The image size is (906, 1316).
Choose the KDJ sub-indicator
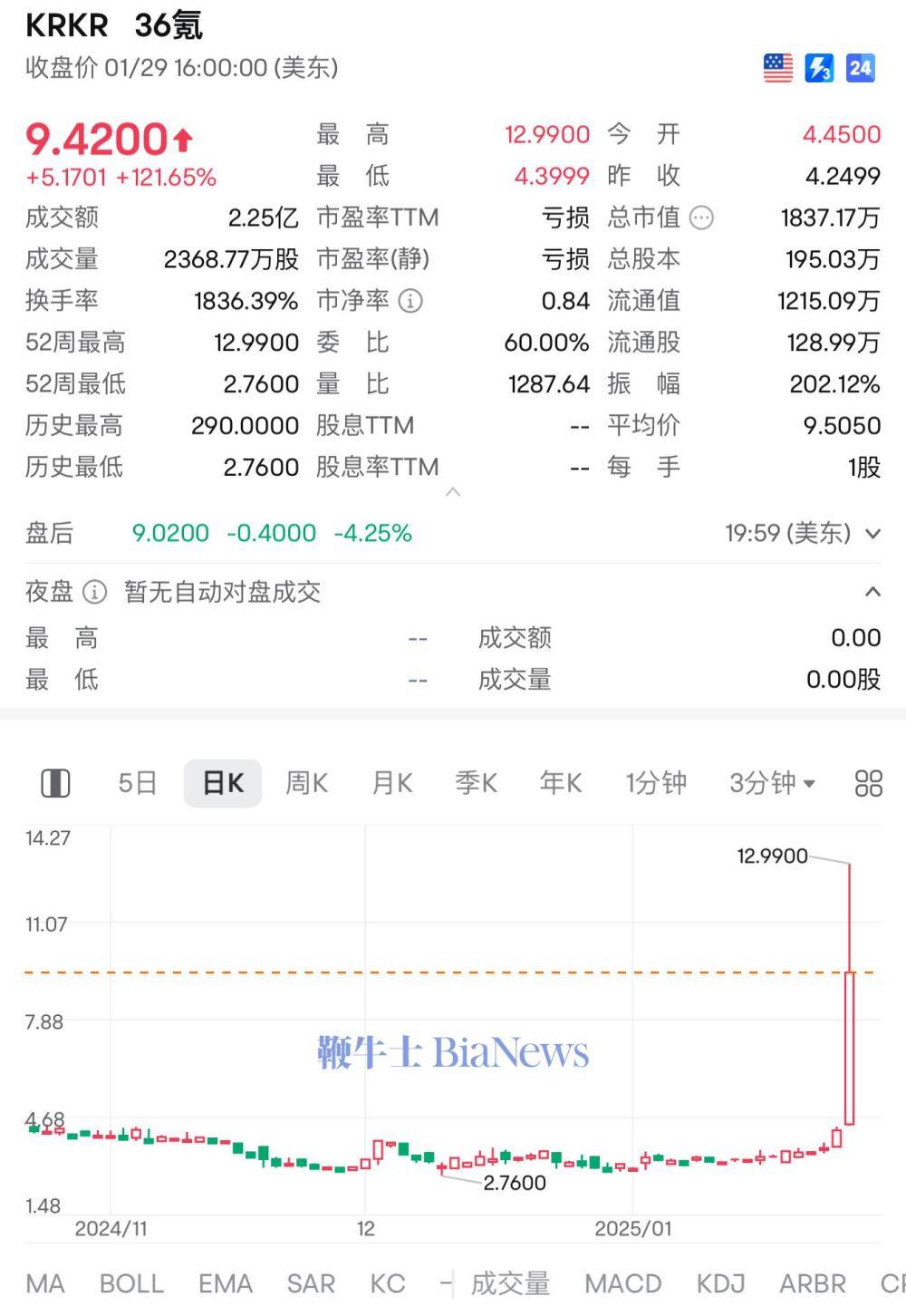pos(720,1283)
